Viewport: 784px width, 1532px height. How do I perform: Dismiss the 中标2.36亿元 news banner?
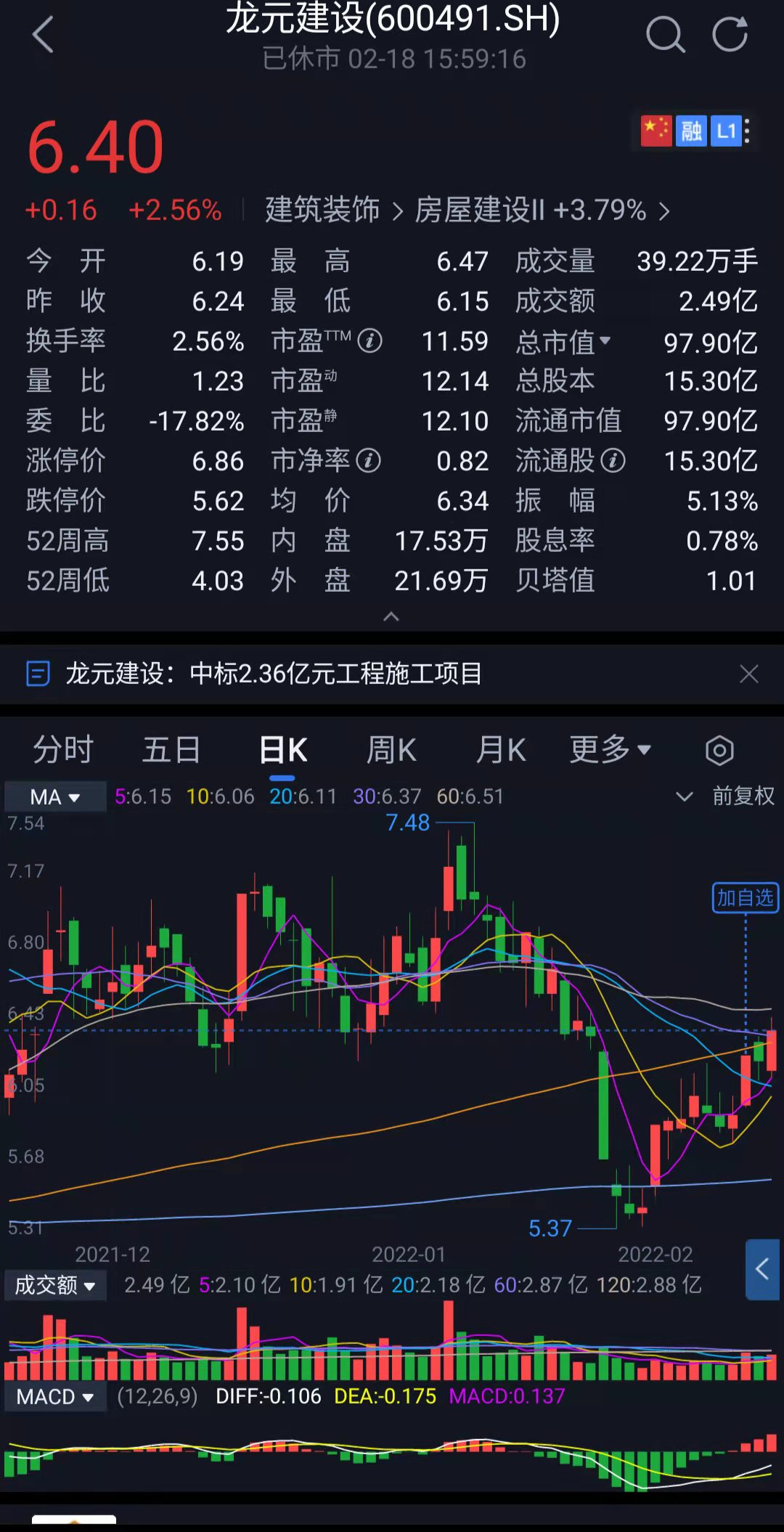pos(749,674)
